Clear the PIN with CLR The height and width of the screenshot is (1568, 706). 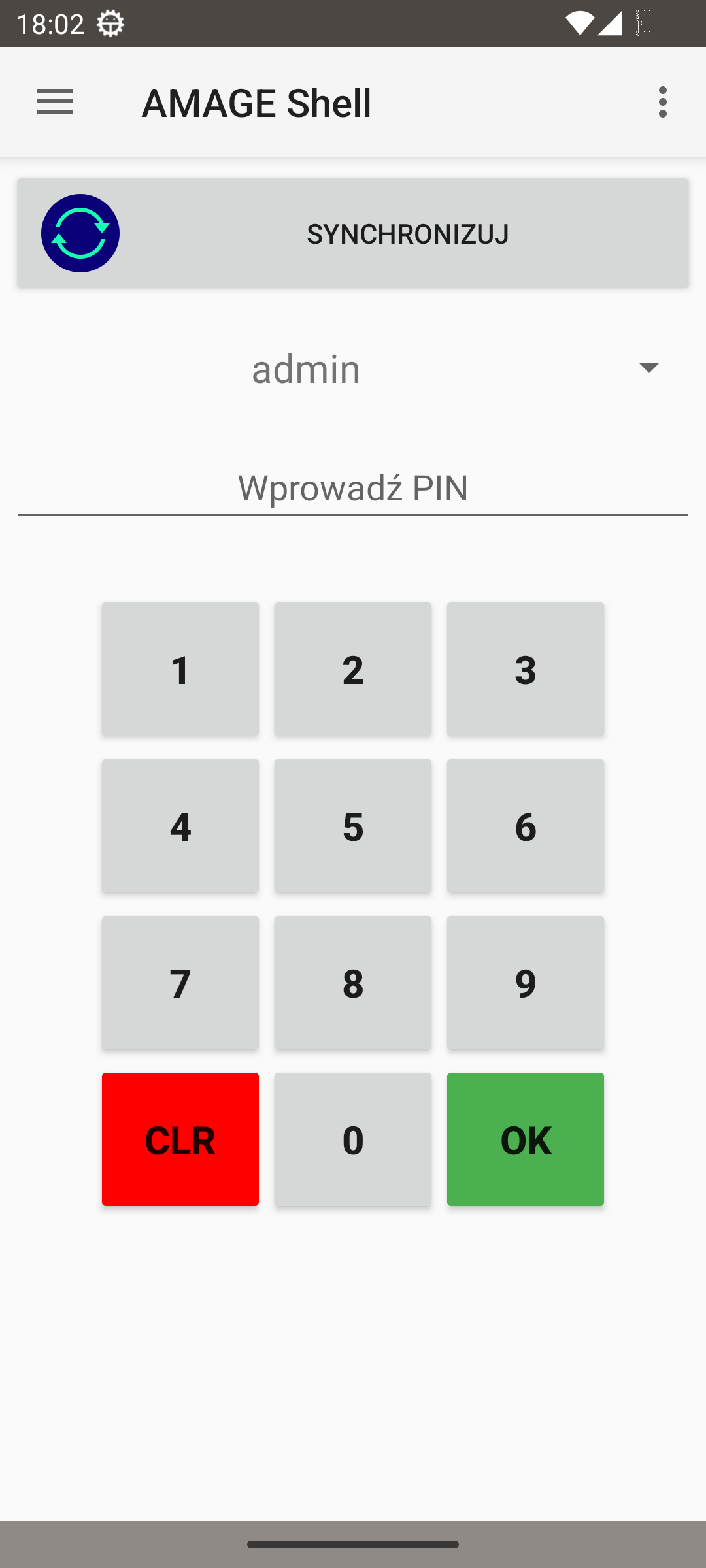[180, 1140]
